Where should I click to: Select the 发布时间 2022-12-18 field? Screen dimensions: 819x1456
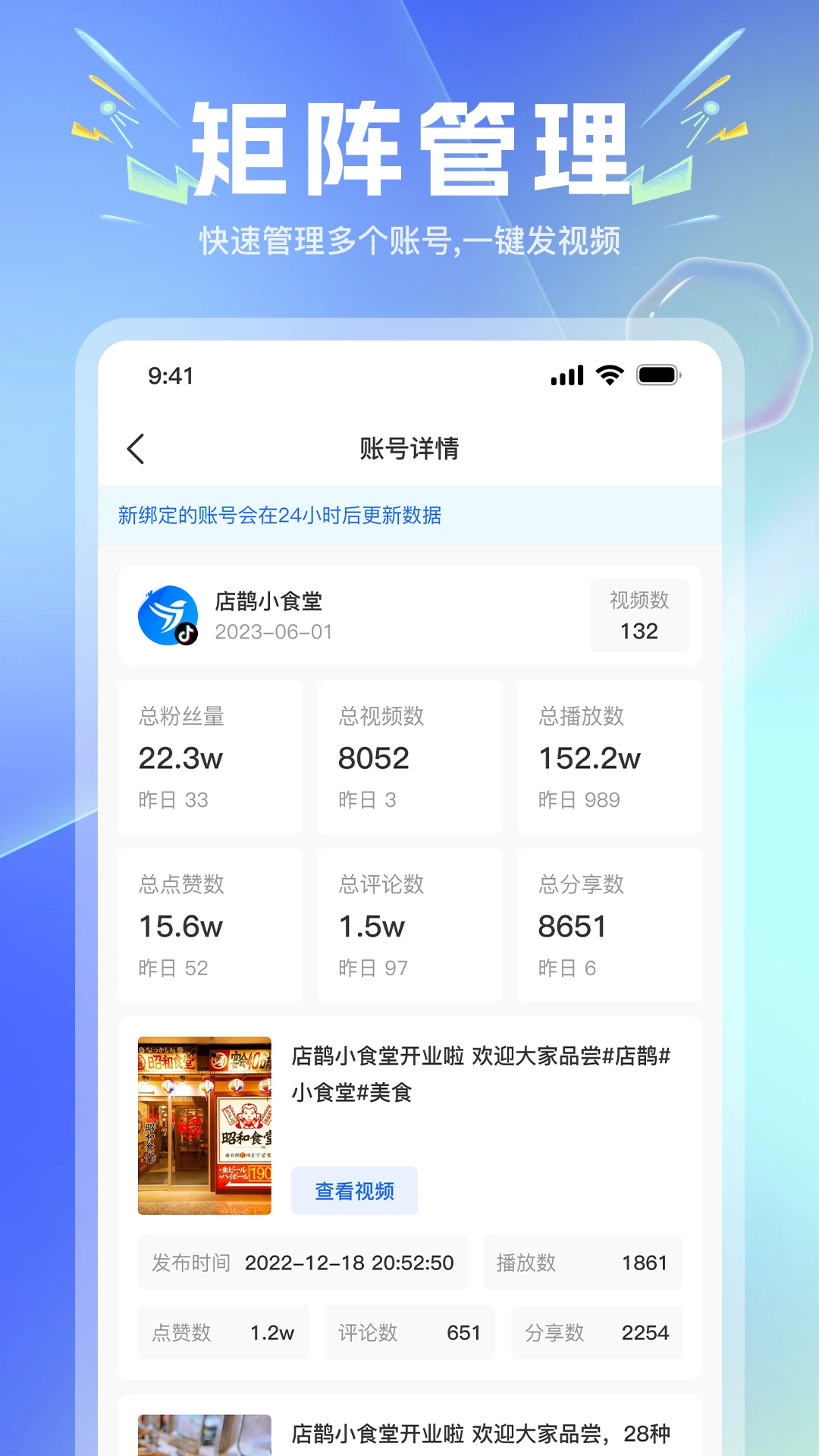(302, 1263)
